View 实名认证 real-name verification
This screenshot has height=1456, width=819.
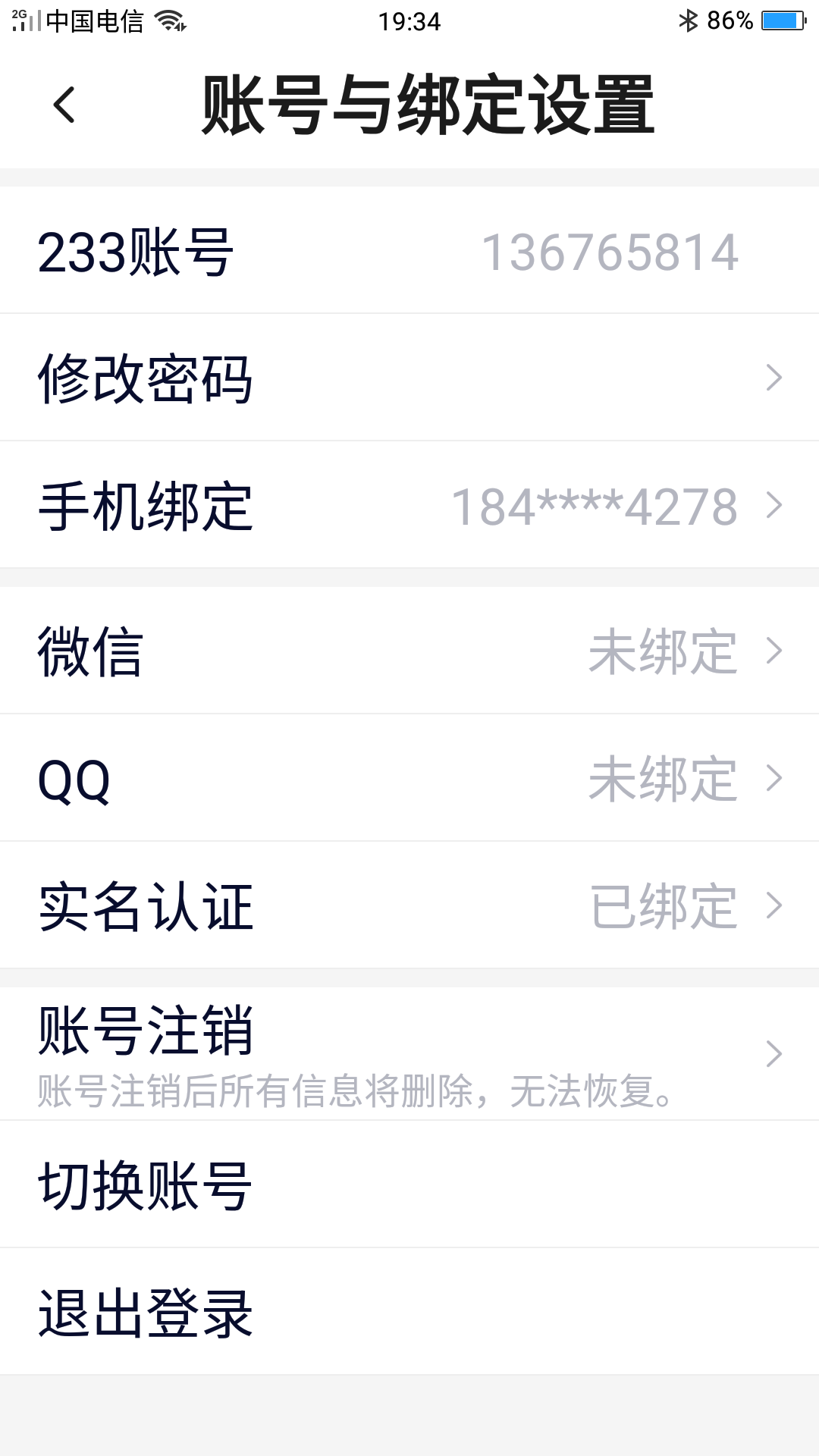(x=409, y=905)
